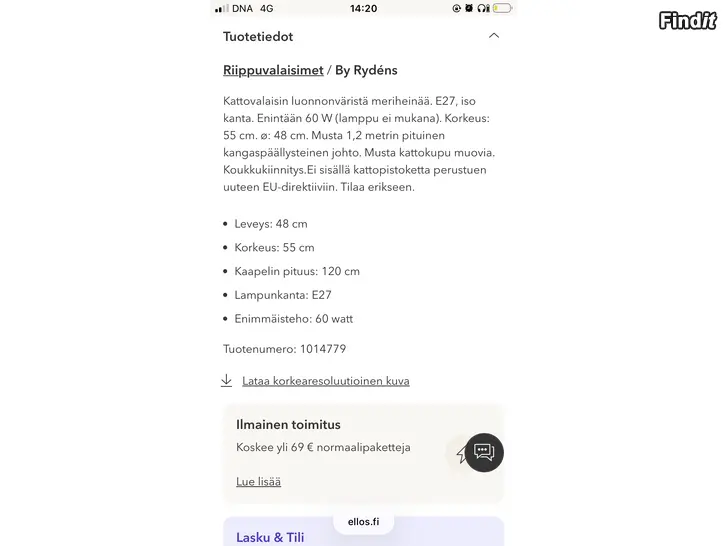This screenshot has height=546, width=728.
Task: Tap Lataa korkearesoluutioinen kuva download link
Action: (x=325, y=381)
